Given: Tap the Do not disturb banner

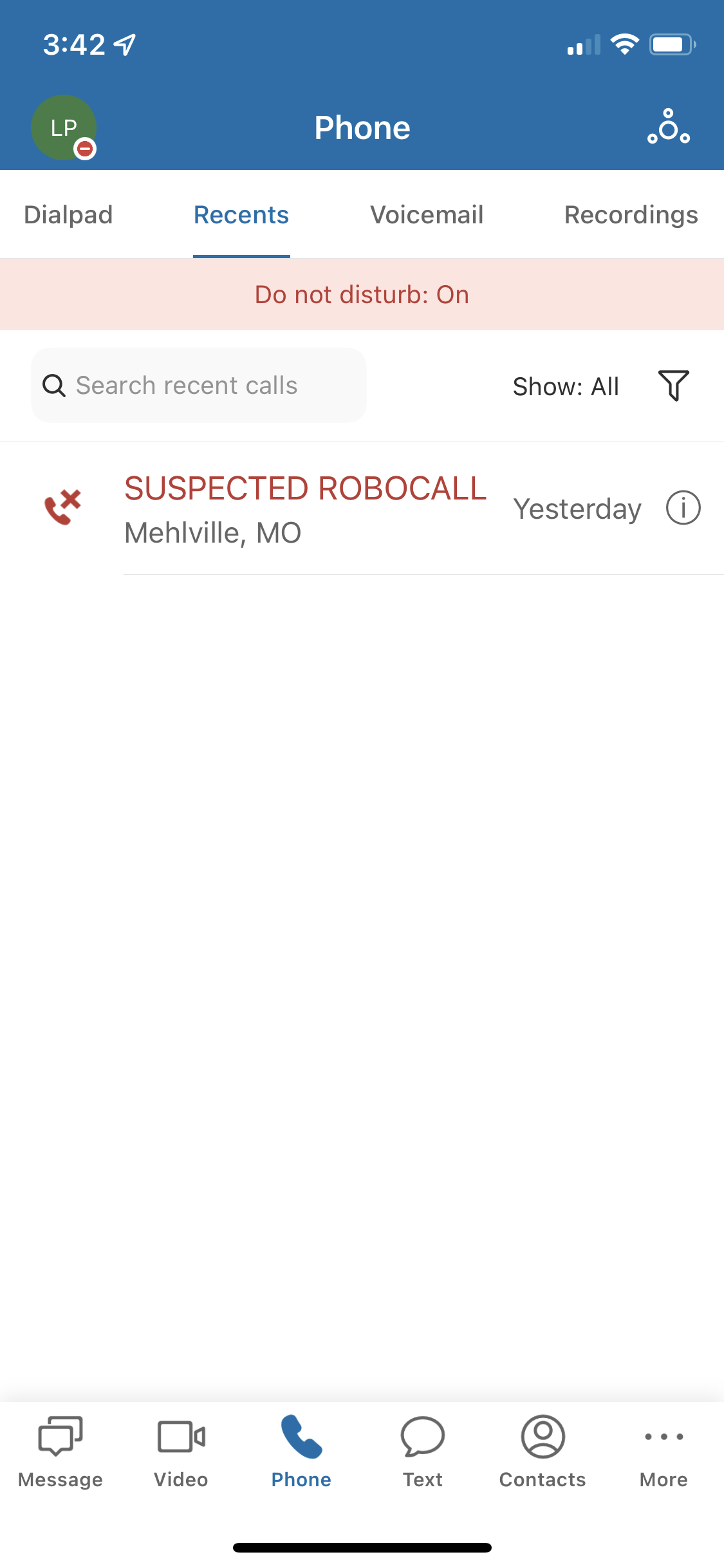Looking at the screenshot, I should coord(362,295).
